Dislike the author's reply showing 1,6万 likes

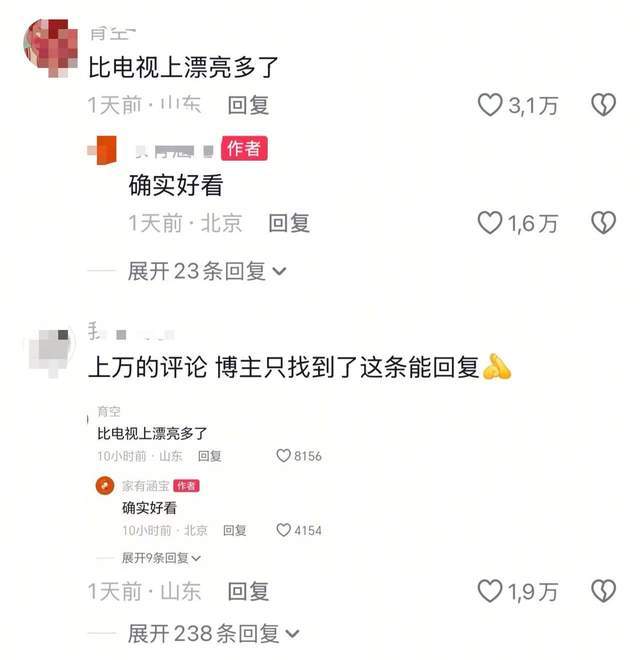coord(603,223)
